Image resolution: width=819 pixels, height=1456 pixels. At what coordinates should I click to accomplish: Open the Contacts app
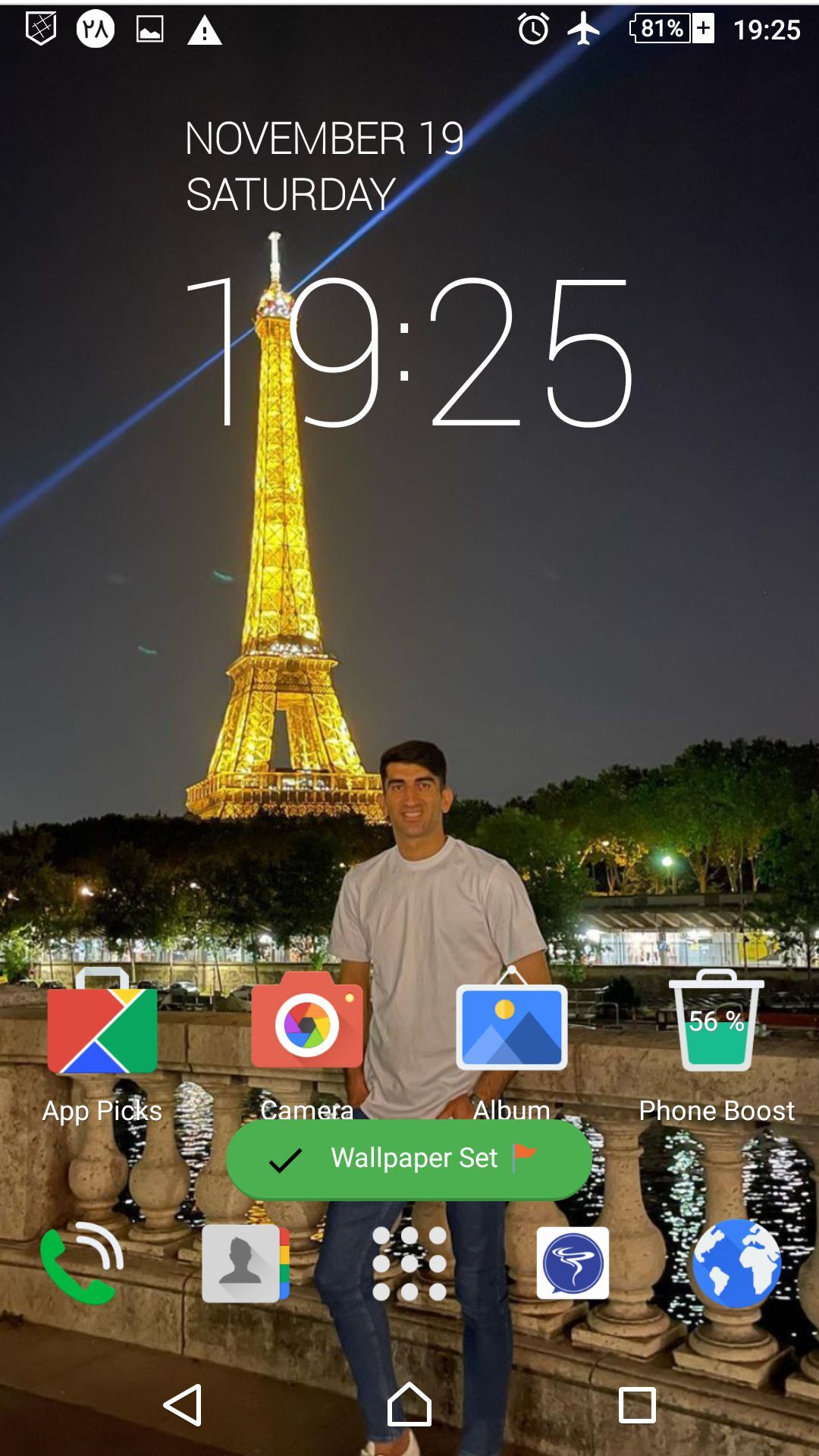(245, 1263)
